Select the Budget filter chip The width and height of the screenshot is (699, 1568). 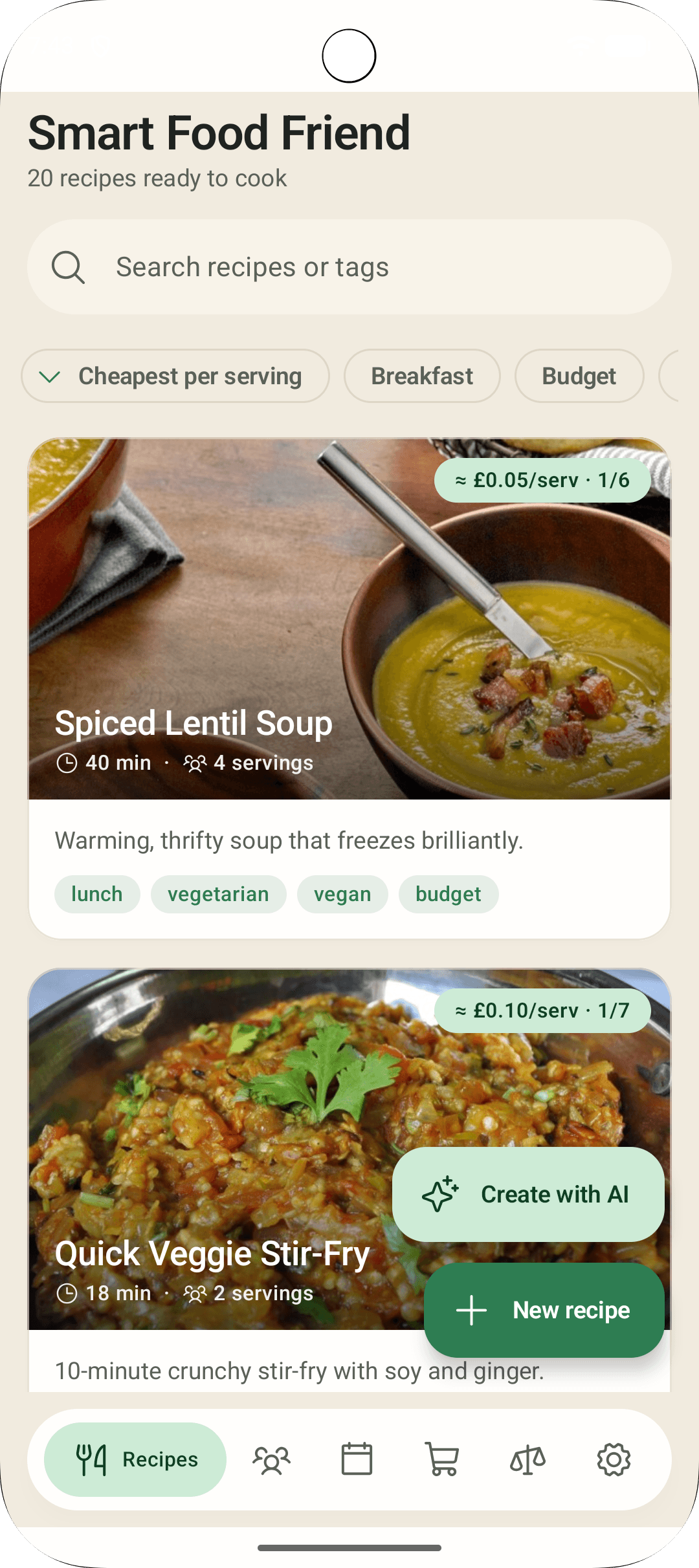pyautogui.click(x=579, y=376)
